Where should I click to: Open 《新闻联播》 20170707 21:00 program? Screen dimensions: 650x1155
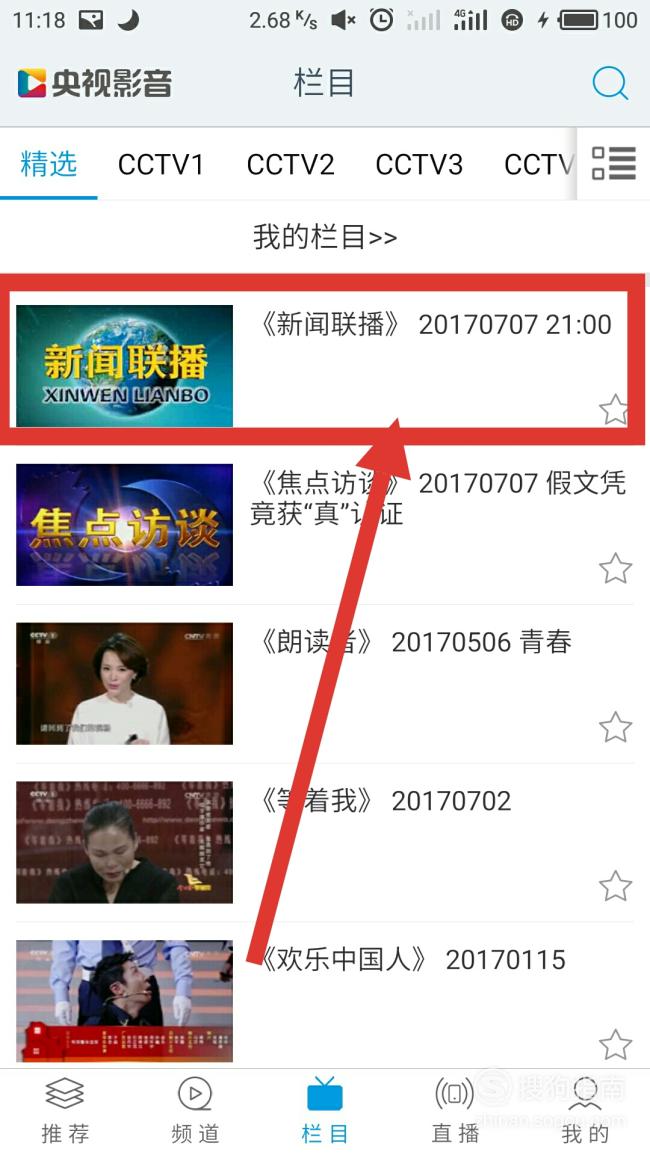click(320, 366)
